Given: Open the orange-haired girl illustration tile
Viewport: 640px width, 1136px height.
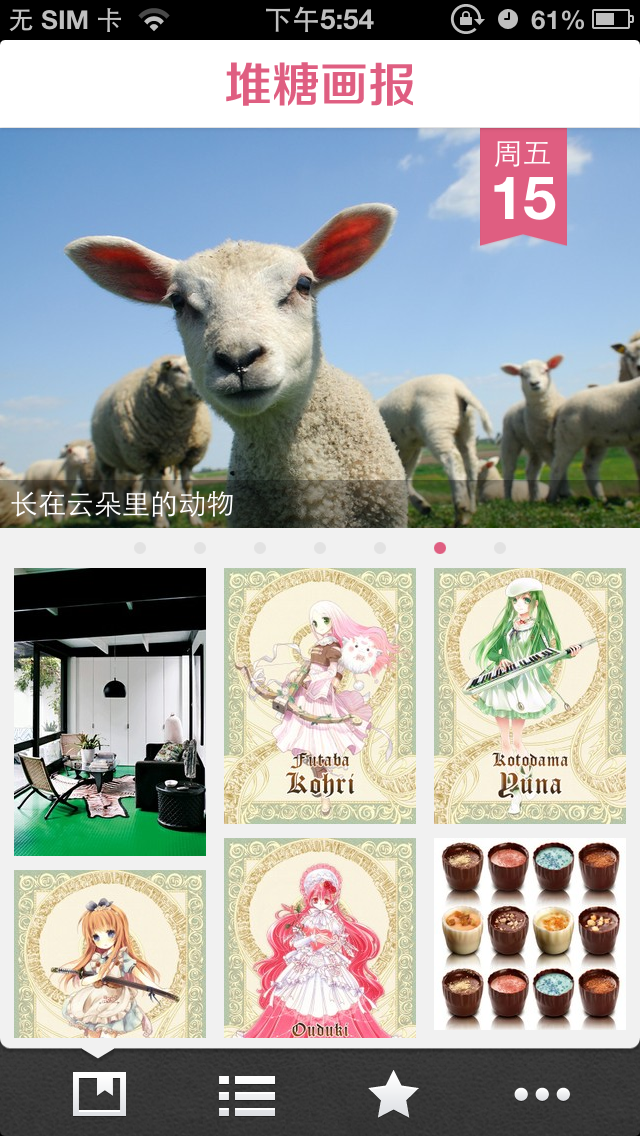Looking at the screenshot, I should [109, 953].
